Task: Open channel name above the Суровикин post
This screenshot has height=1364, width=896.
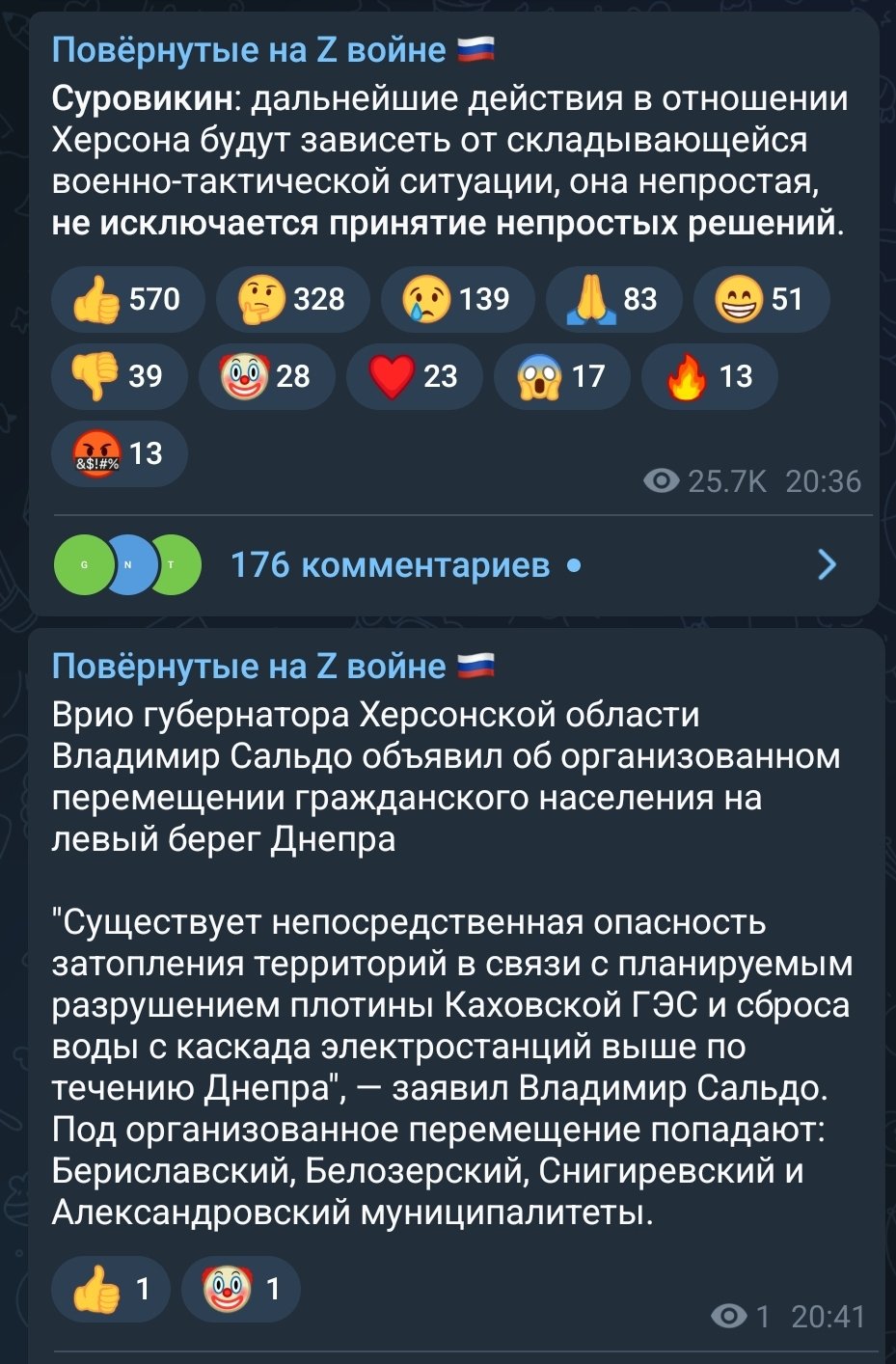Action: pyautogui.click(x=249, y=50)
